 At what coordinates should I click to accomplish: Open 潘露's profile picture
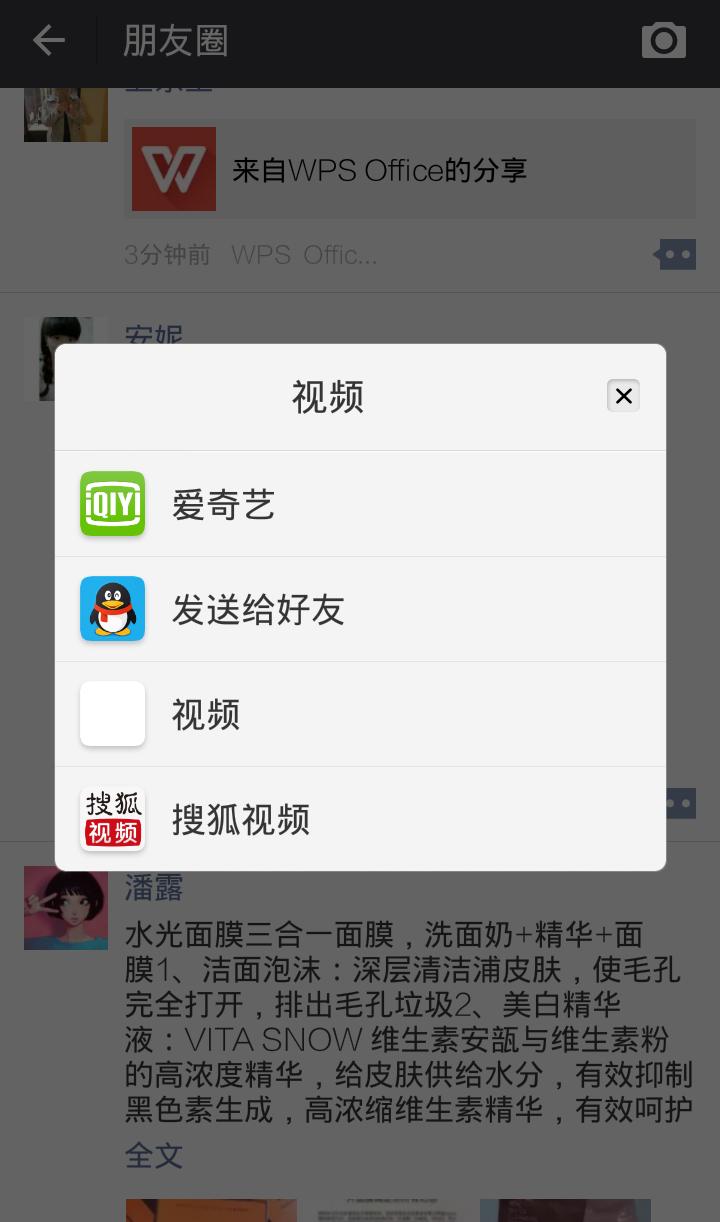tap(65, 907)
